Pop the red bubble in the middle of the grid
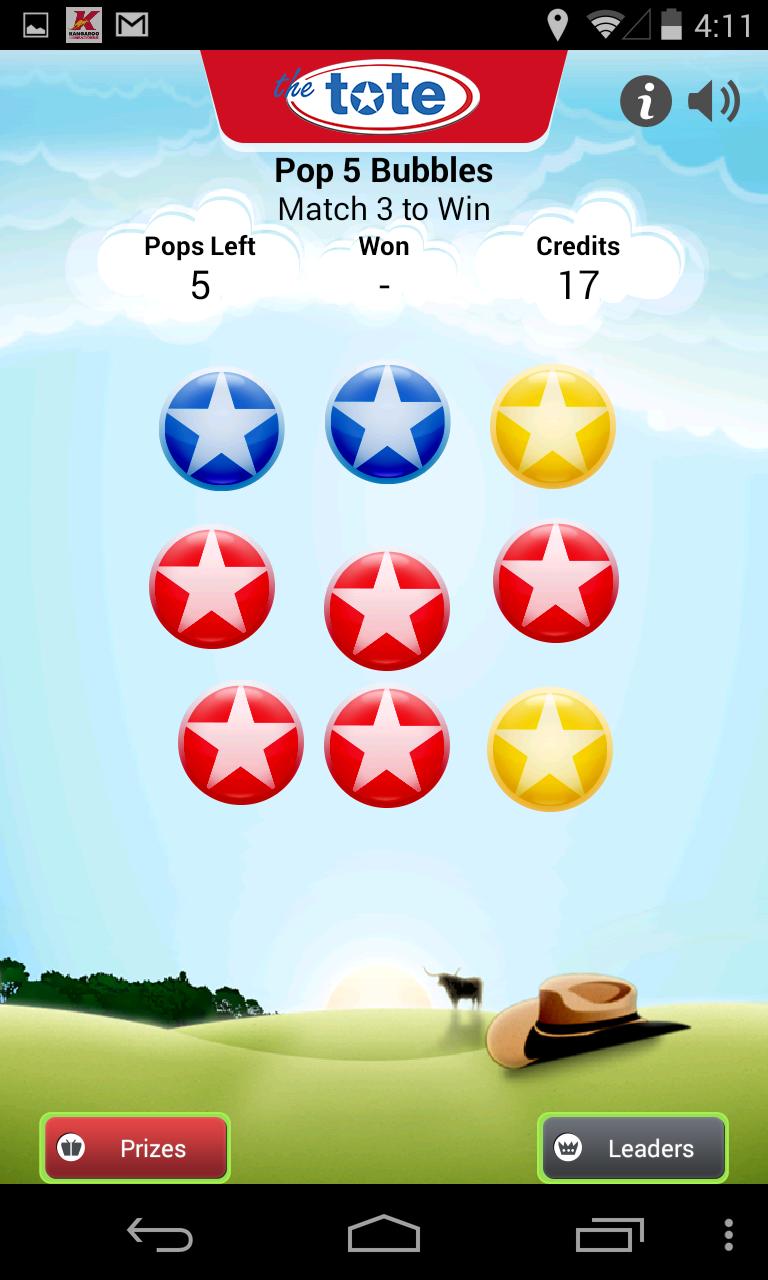Image resolution: width=768 pixels, height=1280 pixels. [x=386, y=609]
